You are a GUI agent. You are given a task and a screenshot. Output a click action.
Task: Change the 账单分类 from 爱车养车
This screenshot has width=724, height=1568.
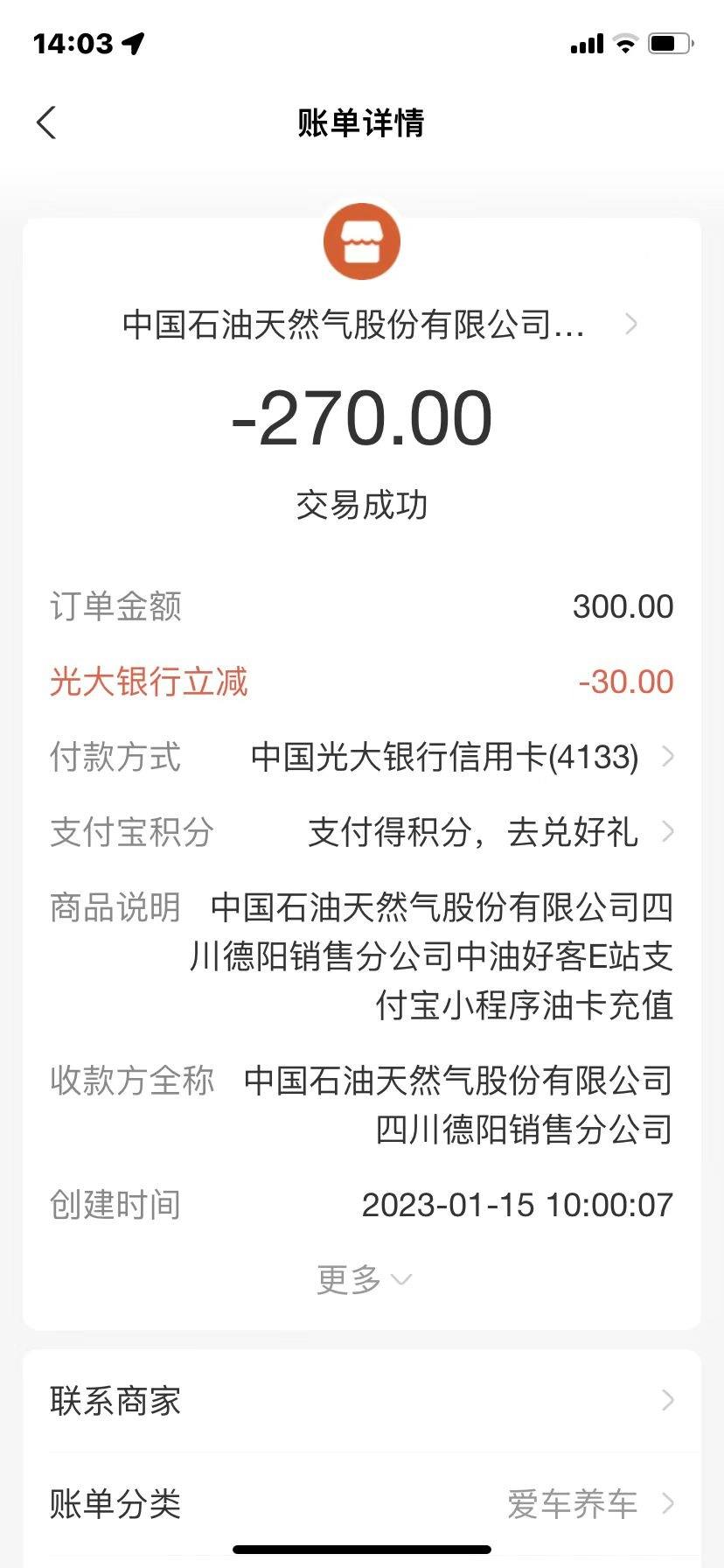tap(362, 1504)
